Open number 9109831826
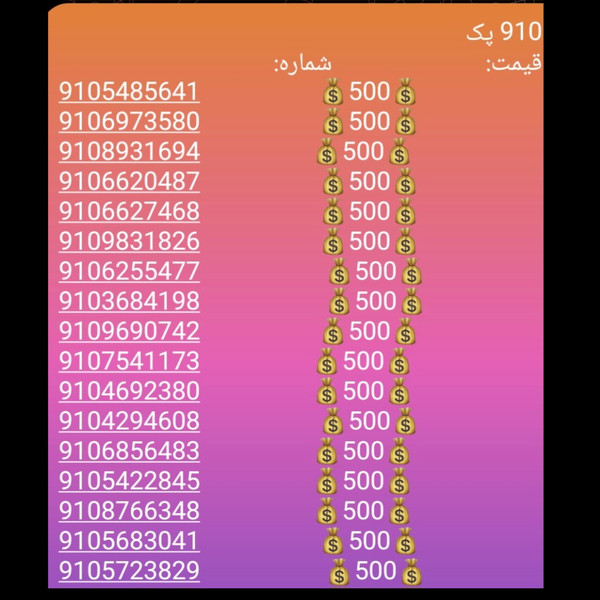This screenshot has height=600, width=600. click(129, 242)
